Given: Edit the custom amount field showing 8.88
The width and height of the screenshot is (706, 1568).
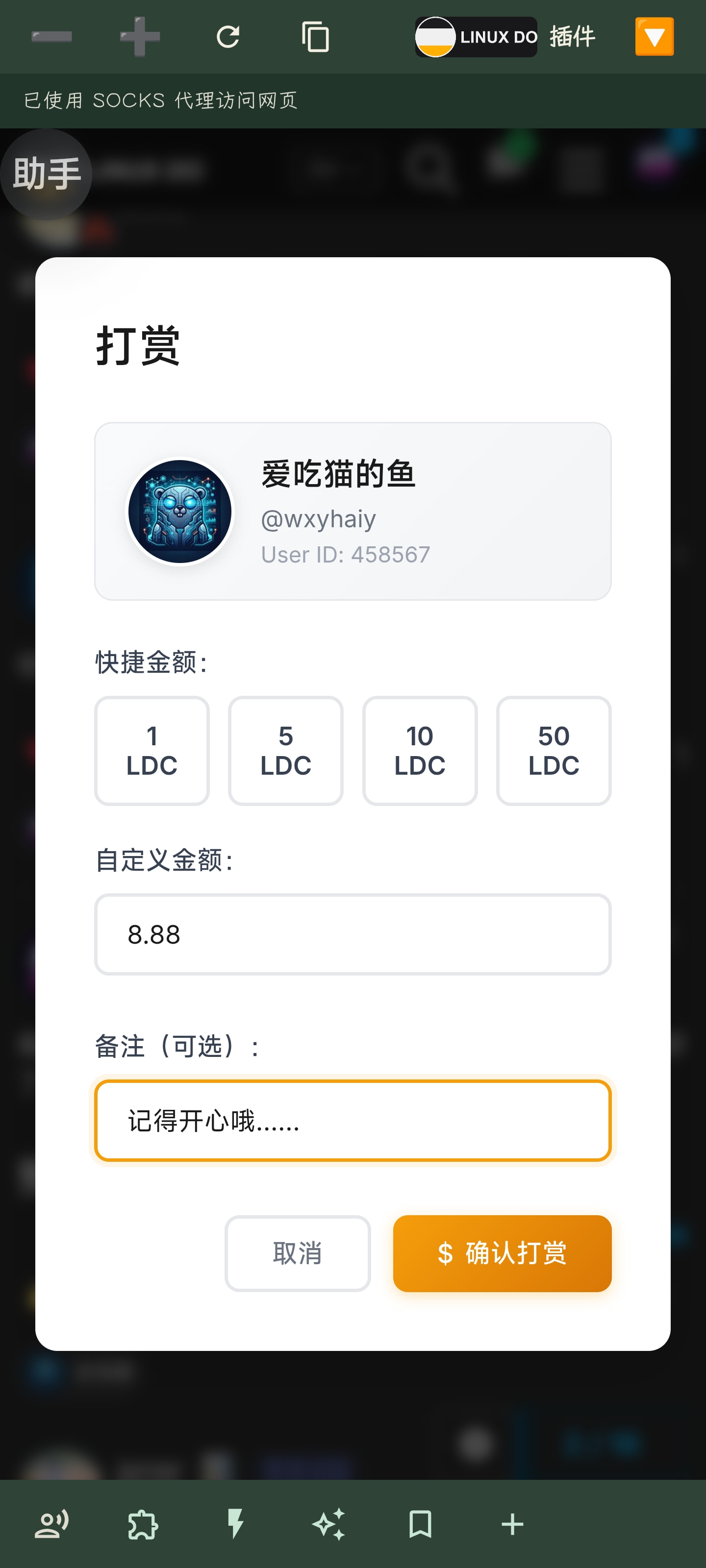Looking at the screenshot, I should click(x=353, y=934).
